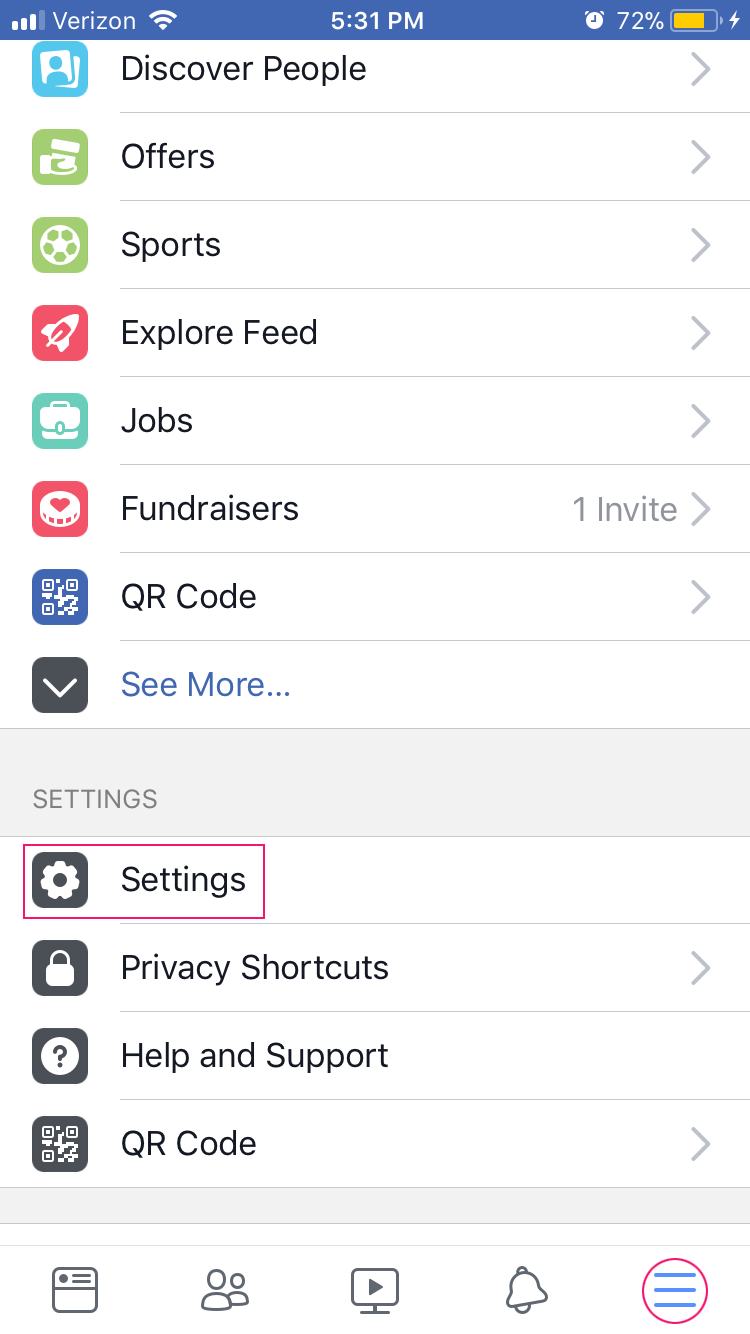
Task: Switch to the Friends tab
Action: [225, 1289]
